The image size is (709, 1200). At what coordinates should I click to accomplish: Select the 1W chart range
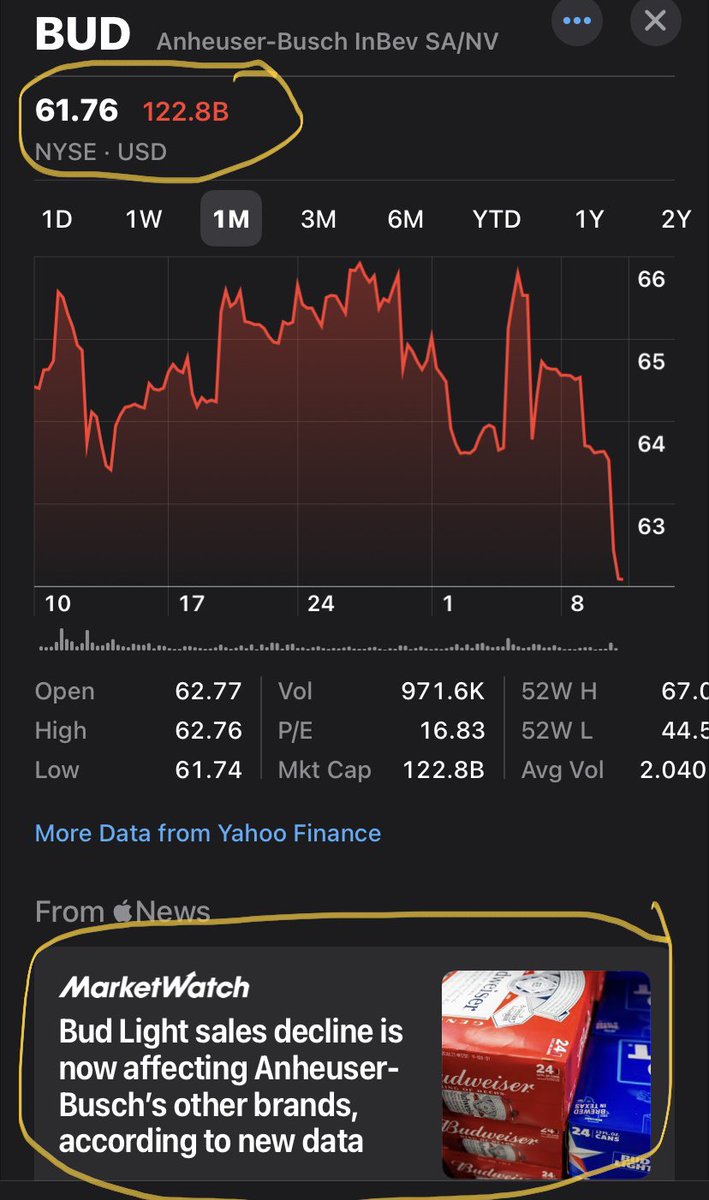click(x=144, y=219)
